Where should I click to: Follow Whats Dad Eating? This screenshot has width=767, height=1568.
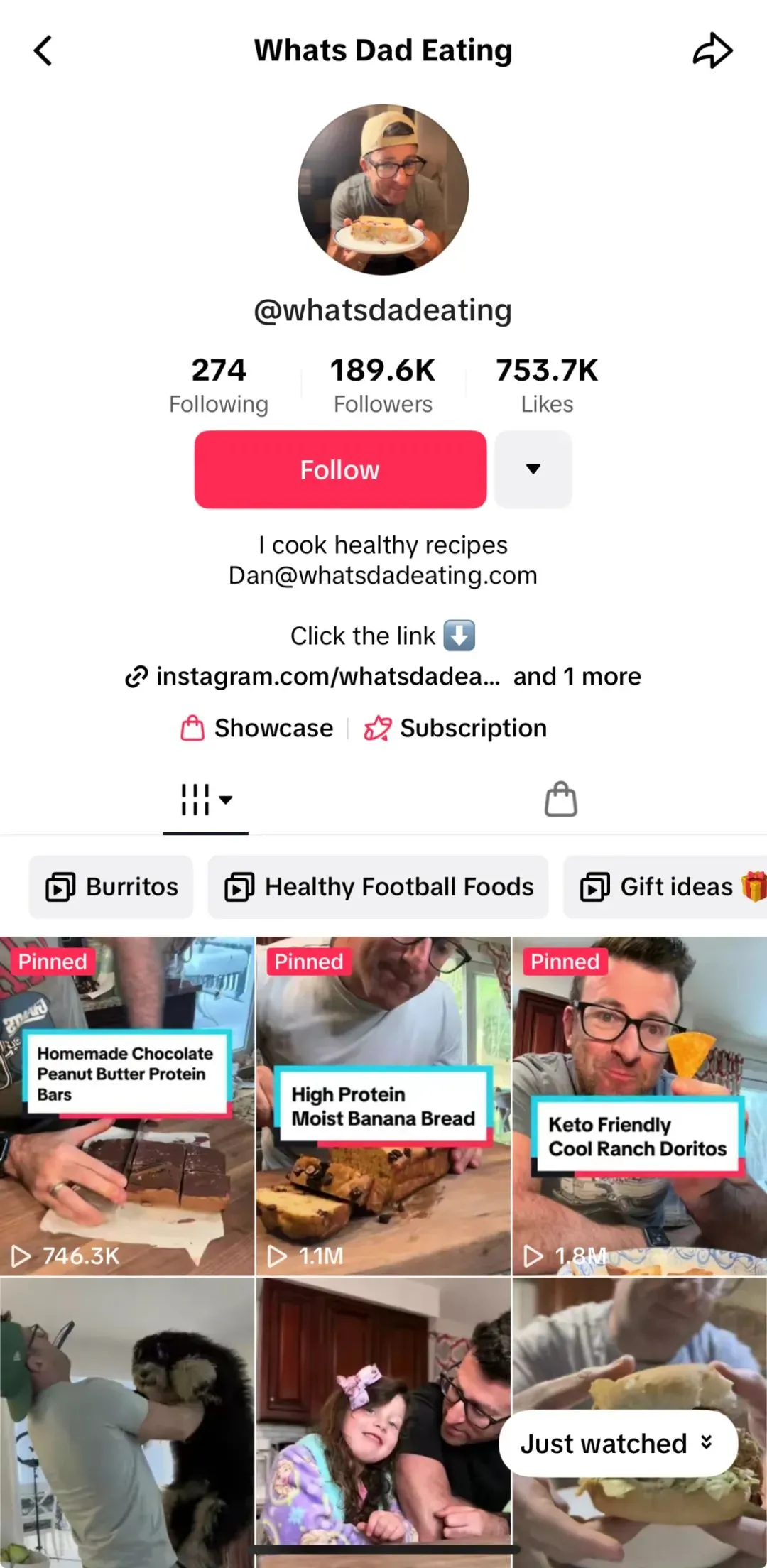tap(340, 469)
